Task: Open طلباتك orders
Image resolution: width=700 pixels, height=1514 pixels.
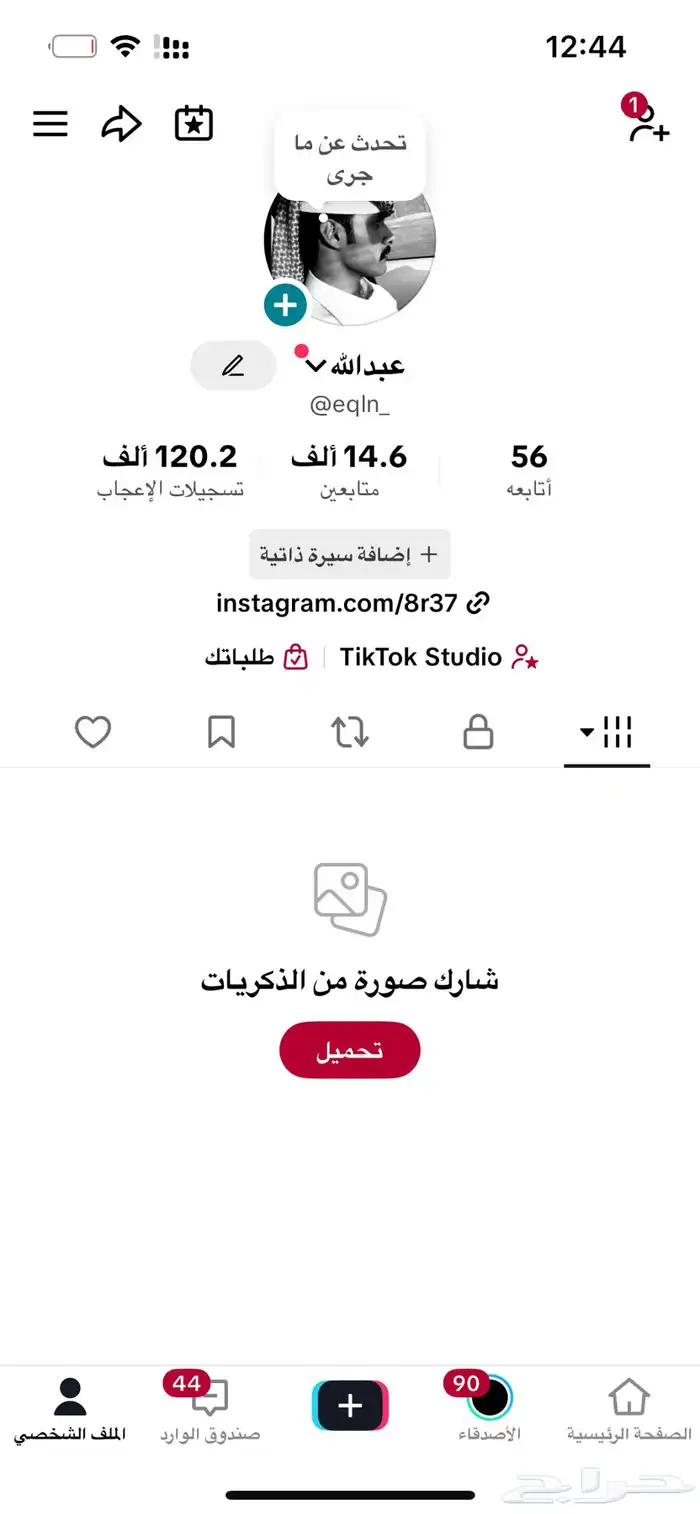Action: [x=256, y=657]
